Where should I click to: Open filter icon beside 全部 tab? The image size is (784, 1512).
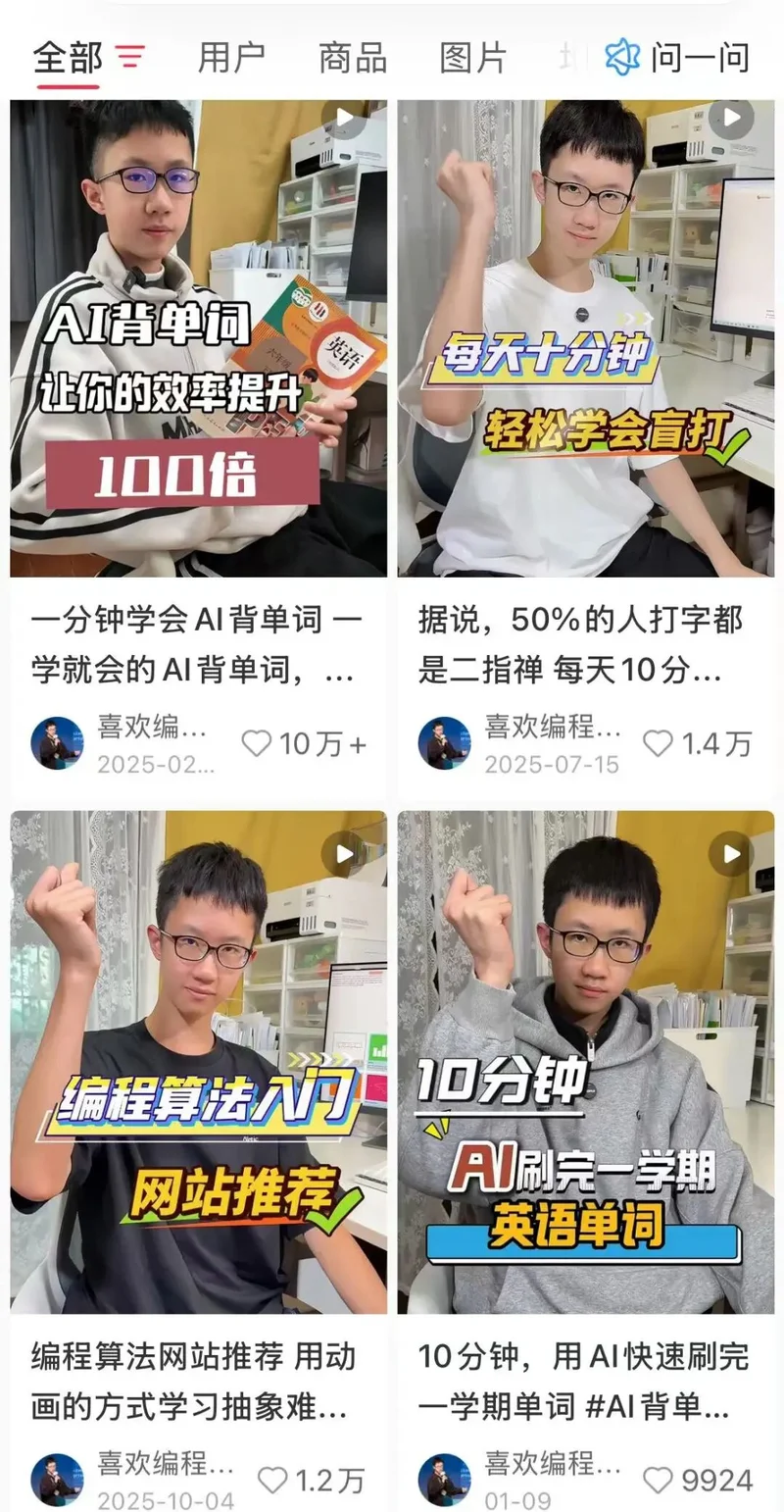point(130,58)
